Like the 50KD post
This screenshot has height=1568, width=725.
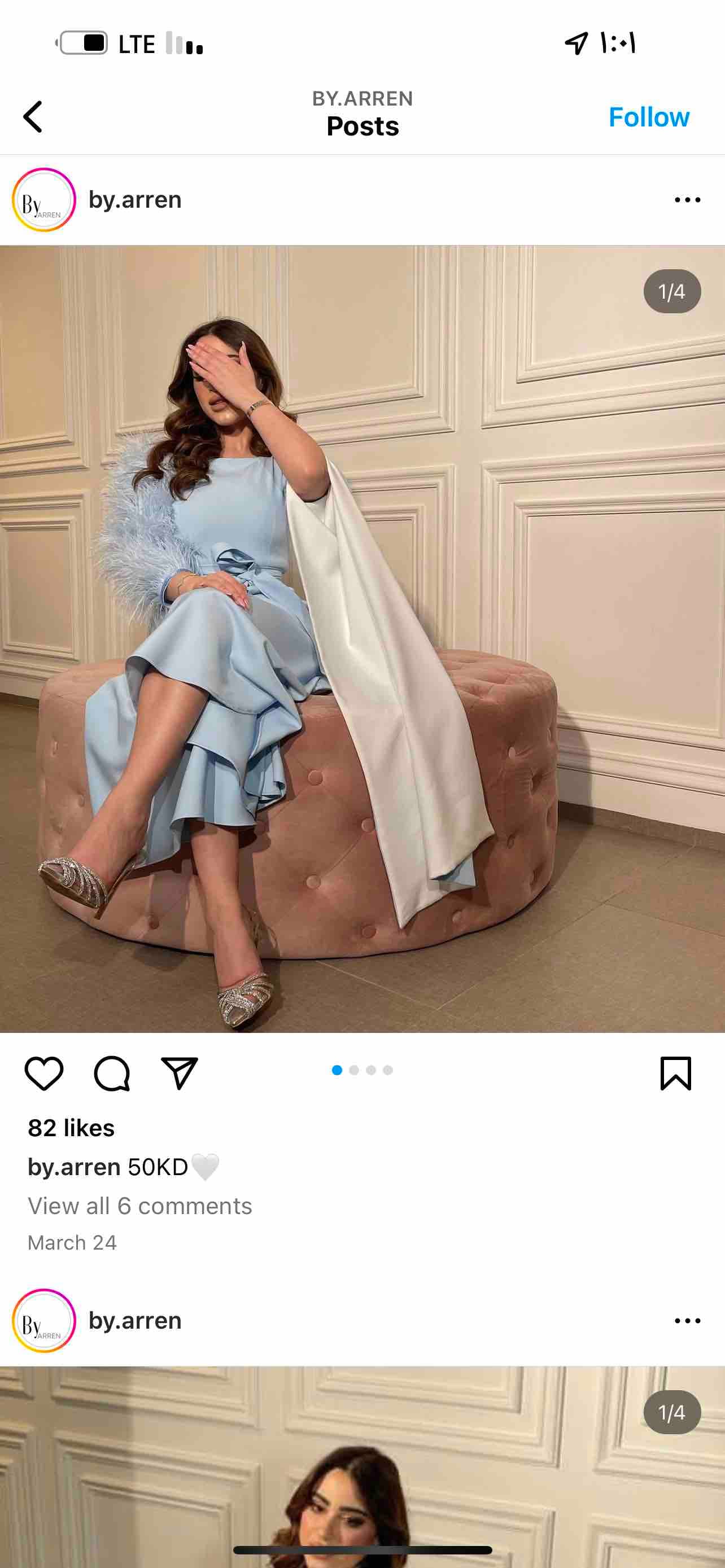click(44, 1073)
